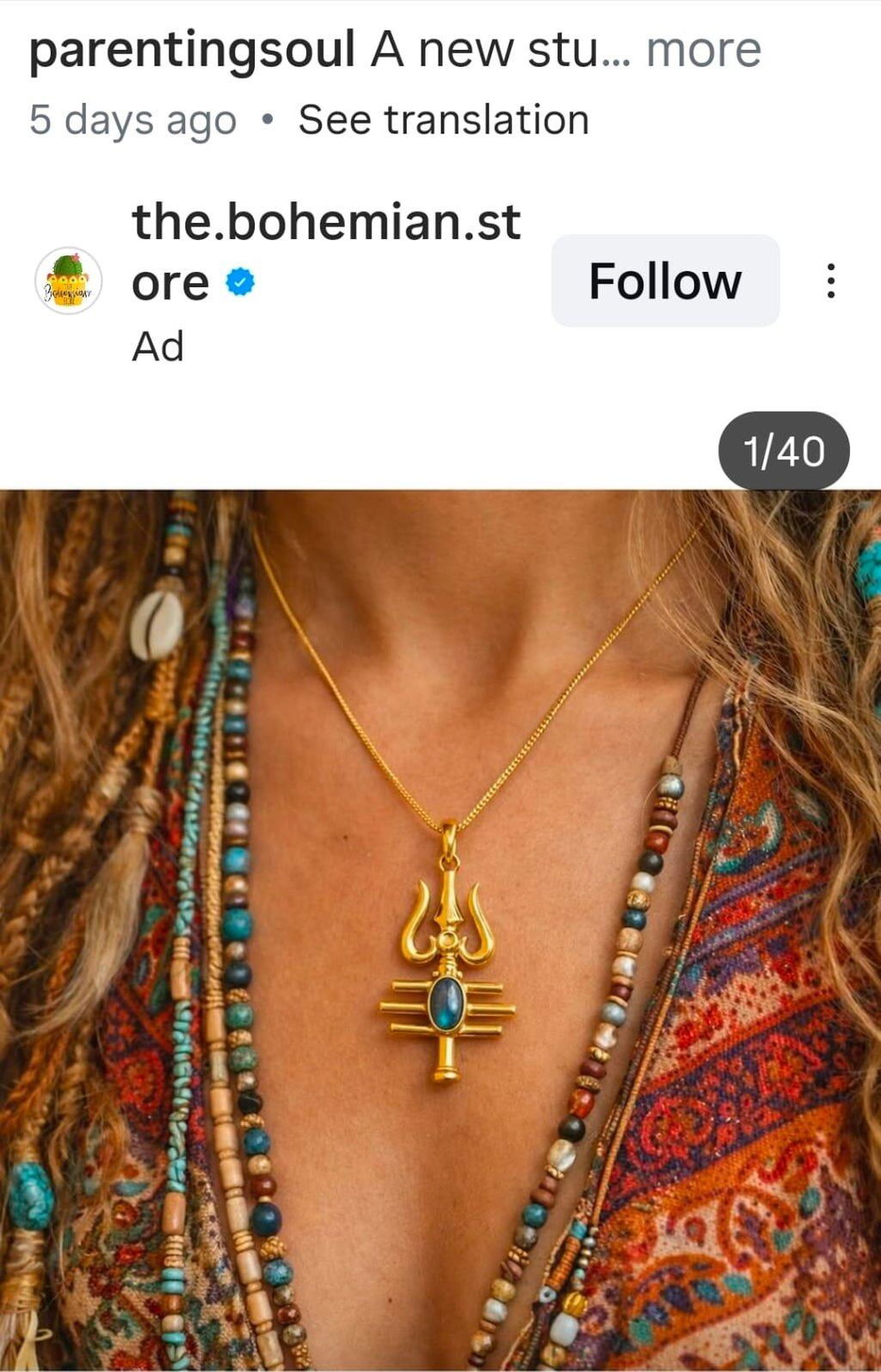Open the parentingsoul profile

coord(192,50)
